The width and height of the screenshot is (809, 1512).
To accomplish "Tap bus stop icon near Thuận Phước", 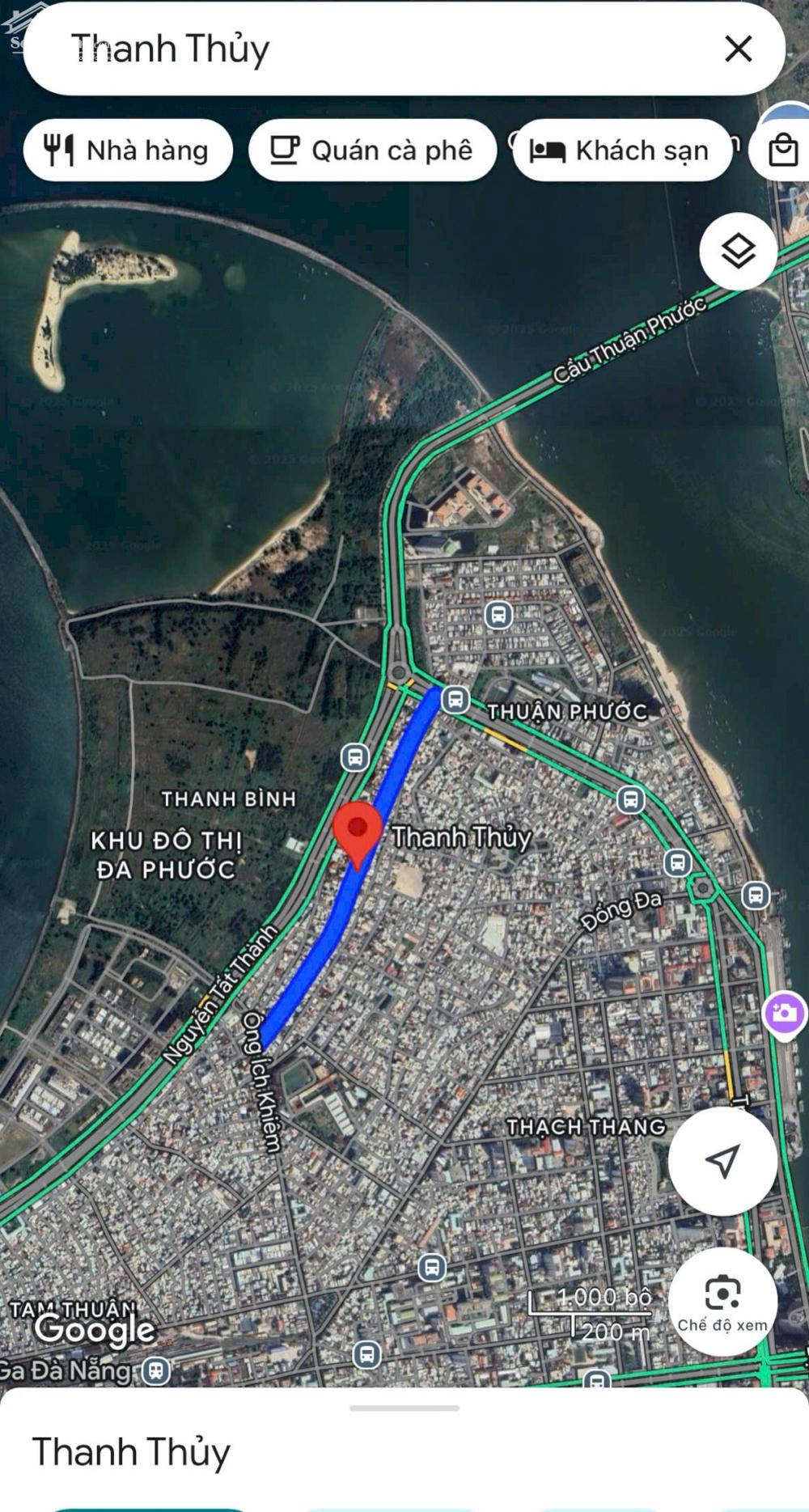I will [x=456, y=700].
